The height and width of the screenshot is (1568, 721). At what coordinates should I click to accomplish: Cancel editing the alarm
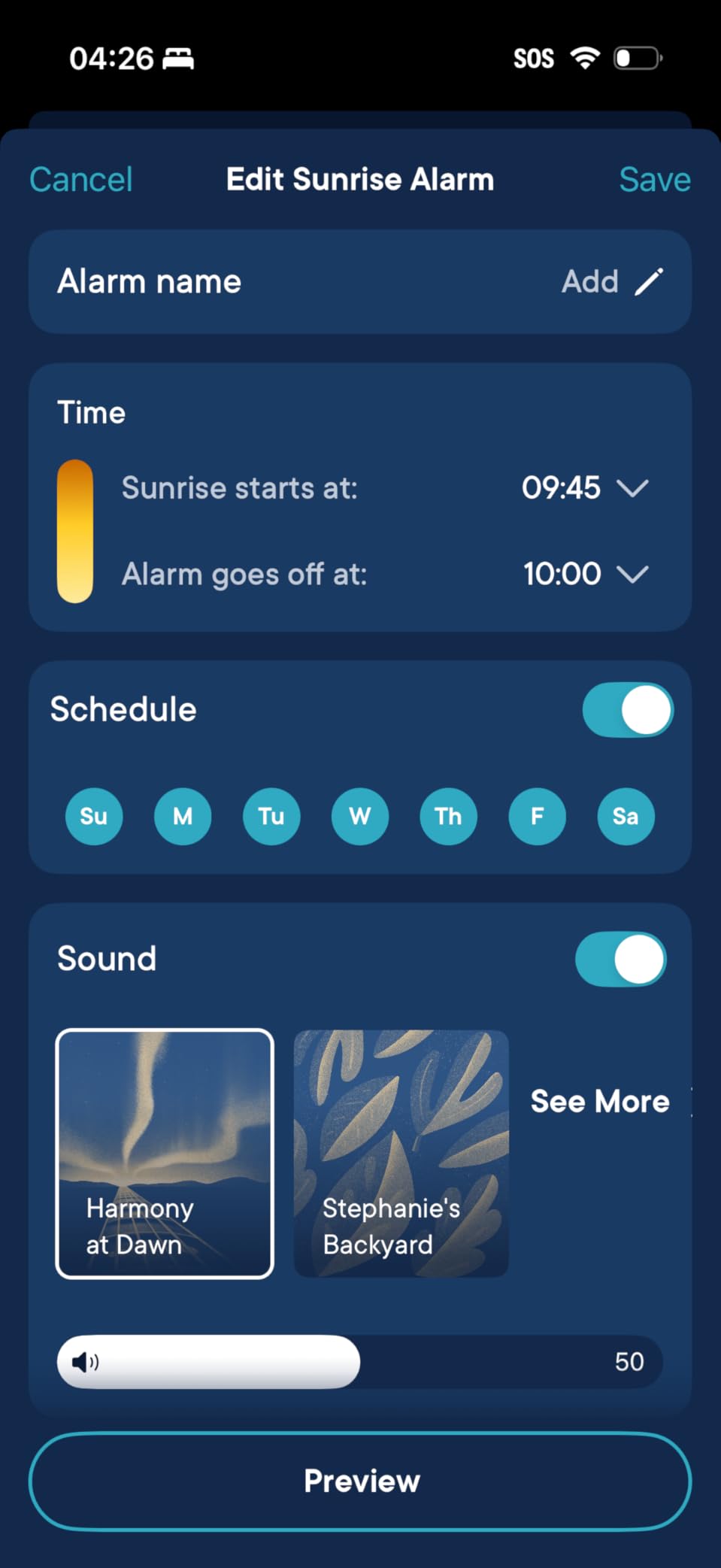coord(80,179)
